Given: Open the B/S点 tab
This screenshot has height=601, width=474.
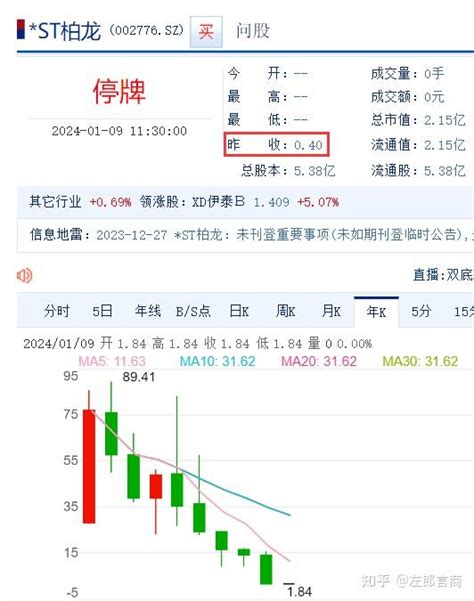Looking at the screenshot, I should [x=193, y=311].
